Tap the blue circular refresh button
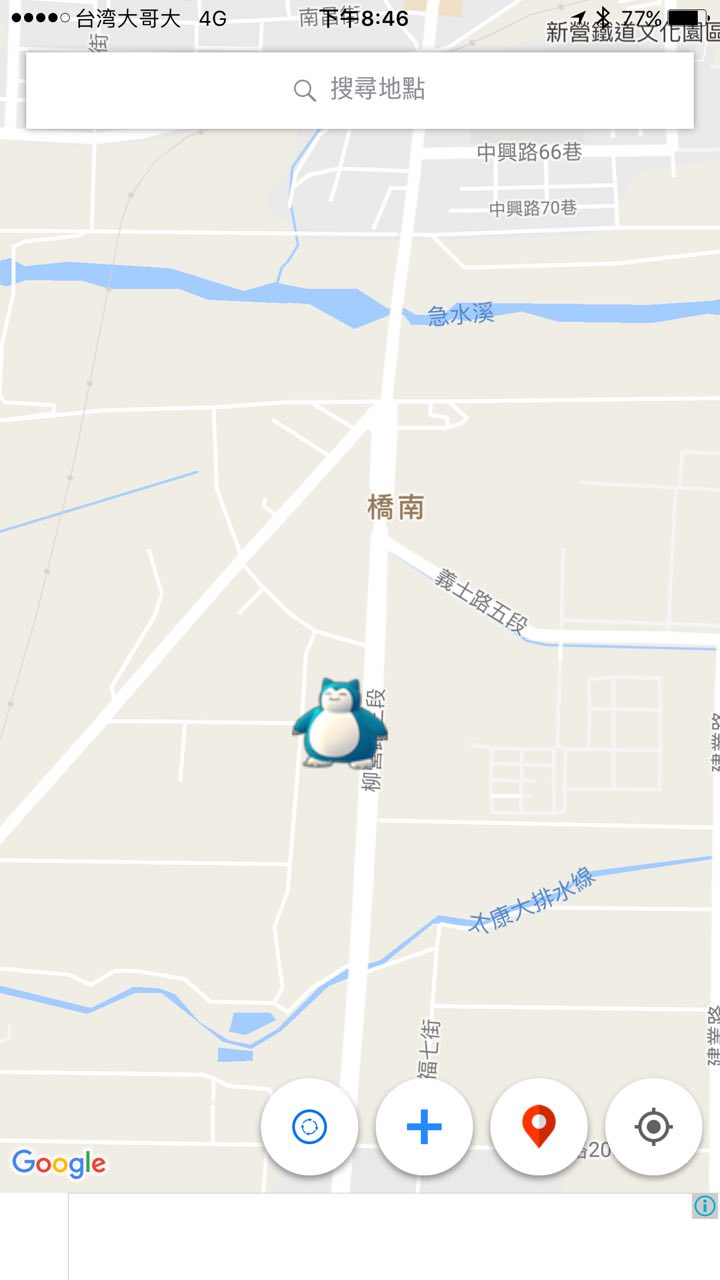The image size is (720, 1280). point(309,1127)
